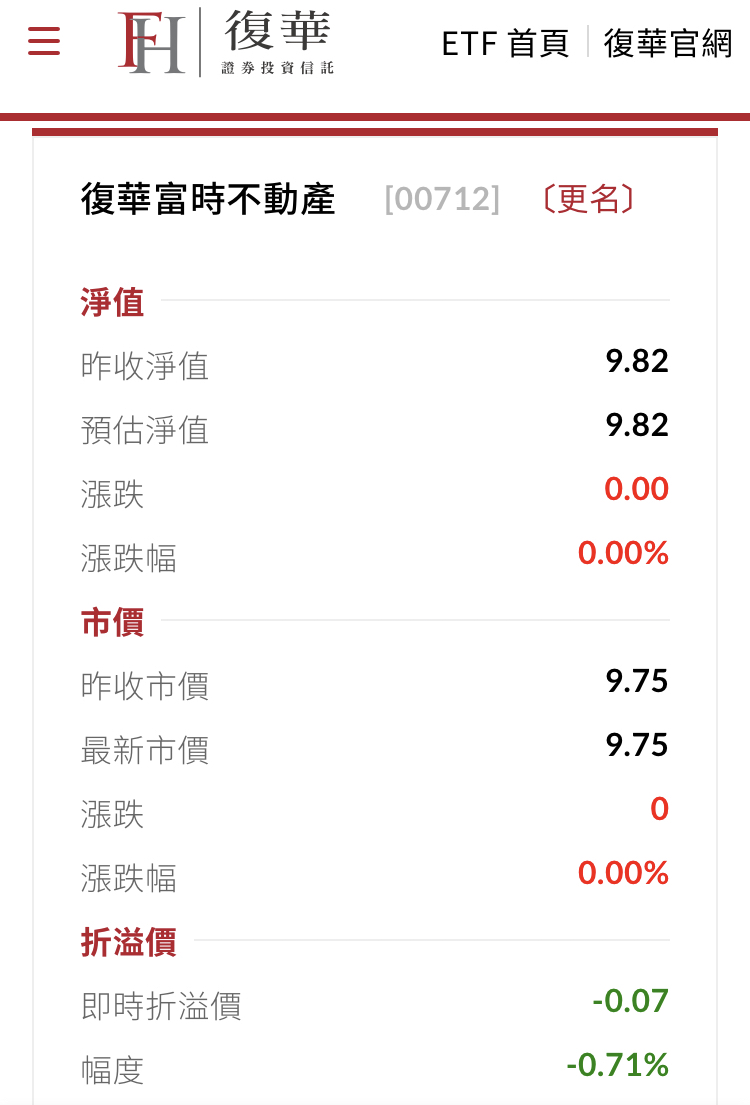Image resolution: width=750 pixels, height=1105 pixels.
Task: Tap the 〔更名〕 link
Action: coord(588,199)
